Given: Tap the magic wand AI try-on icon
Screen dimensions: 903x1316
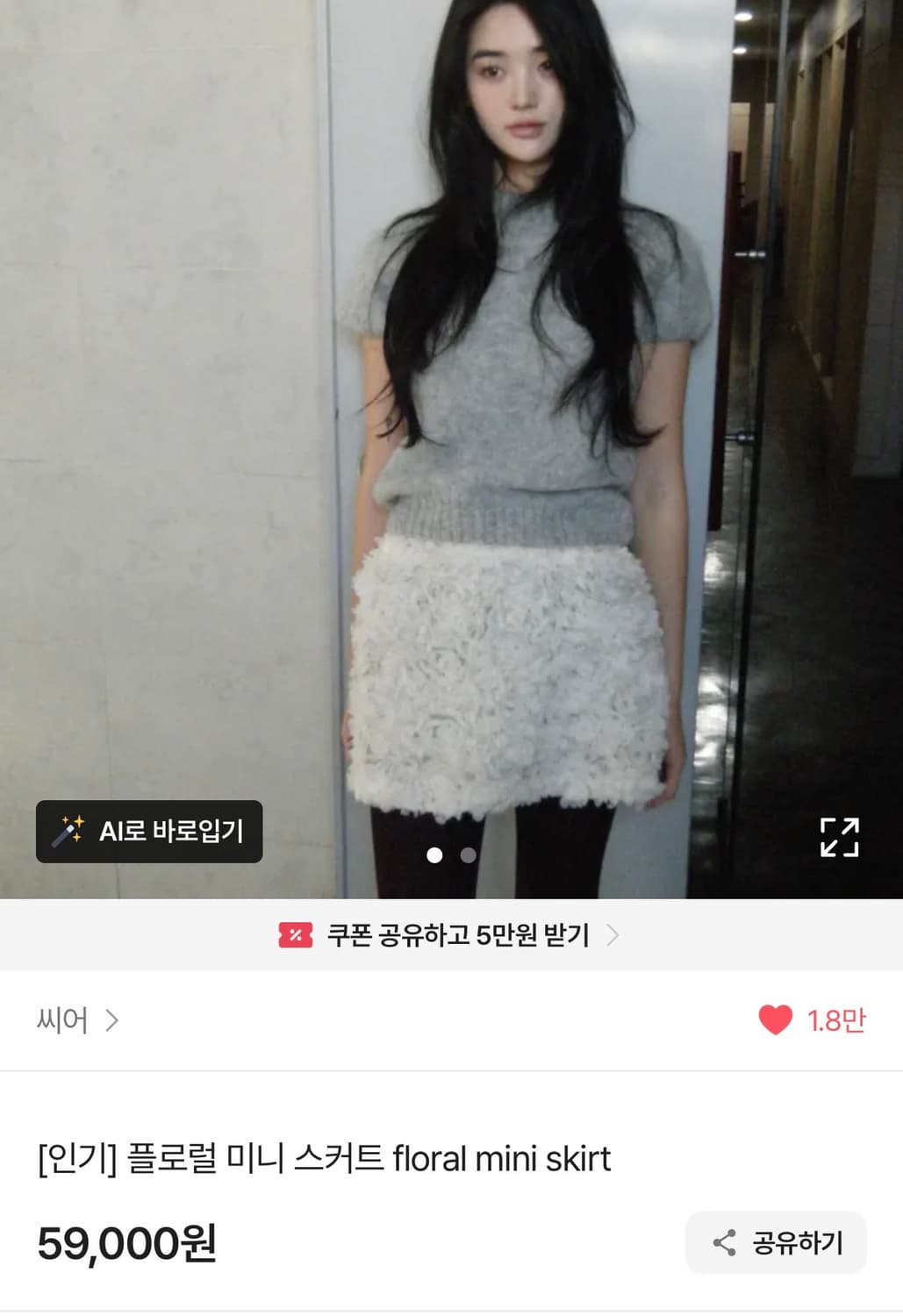Looking at the screenshot, I should (x=71, y=832).
